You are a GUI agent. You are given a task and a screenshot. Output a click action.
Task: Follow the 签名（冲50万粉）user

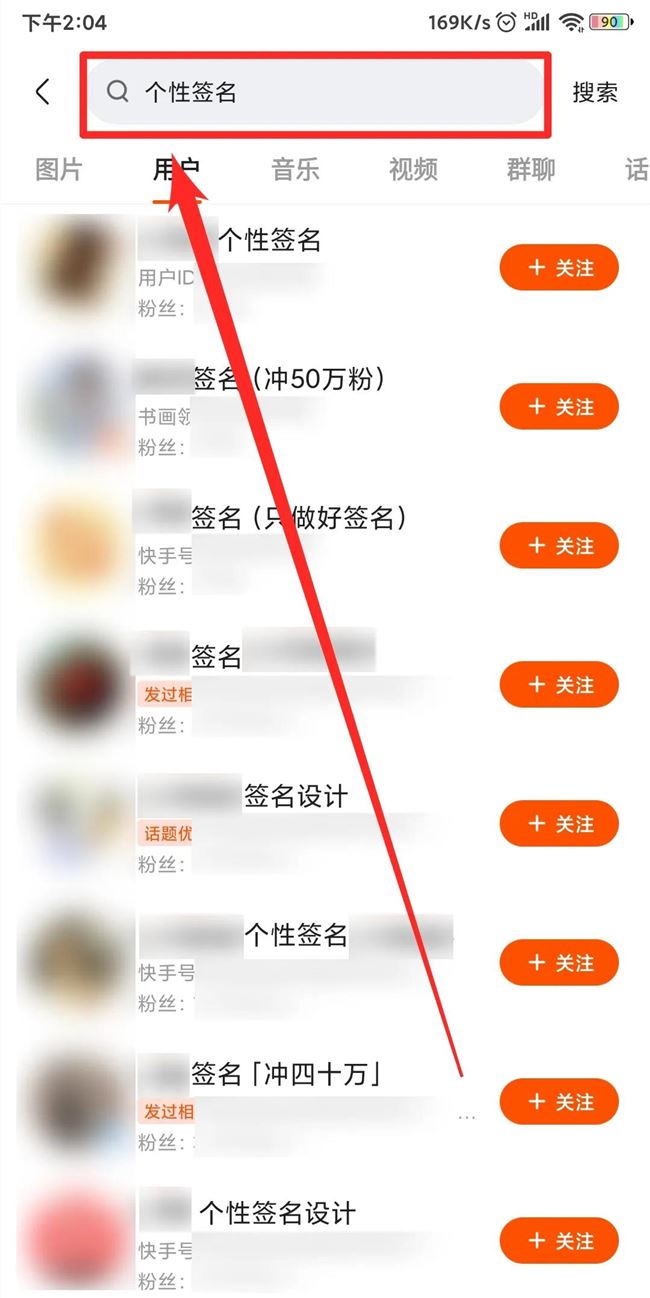tap(559, 407)
